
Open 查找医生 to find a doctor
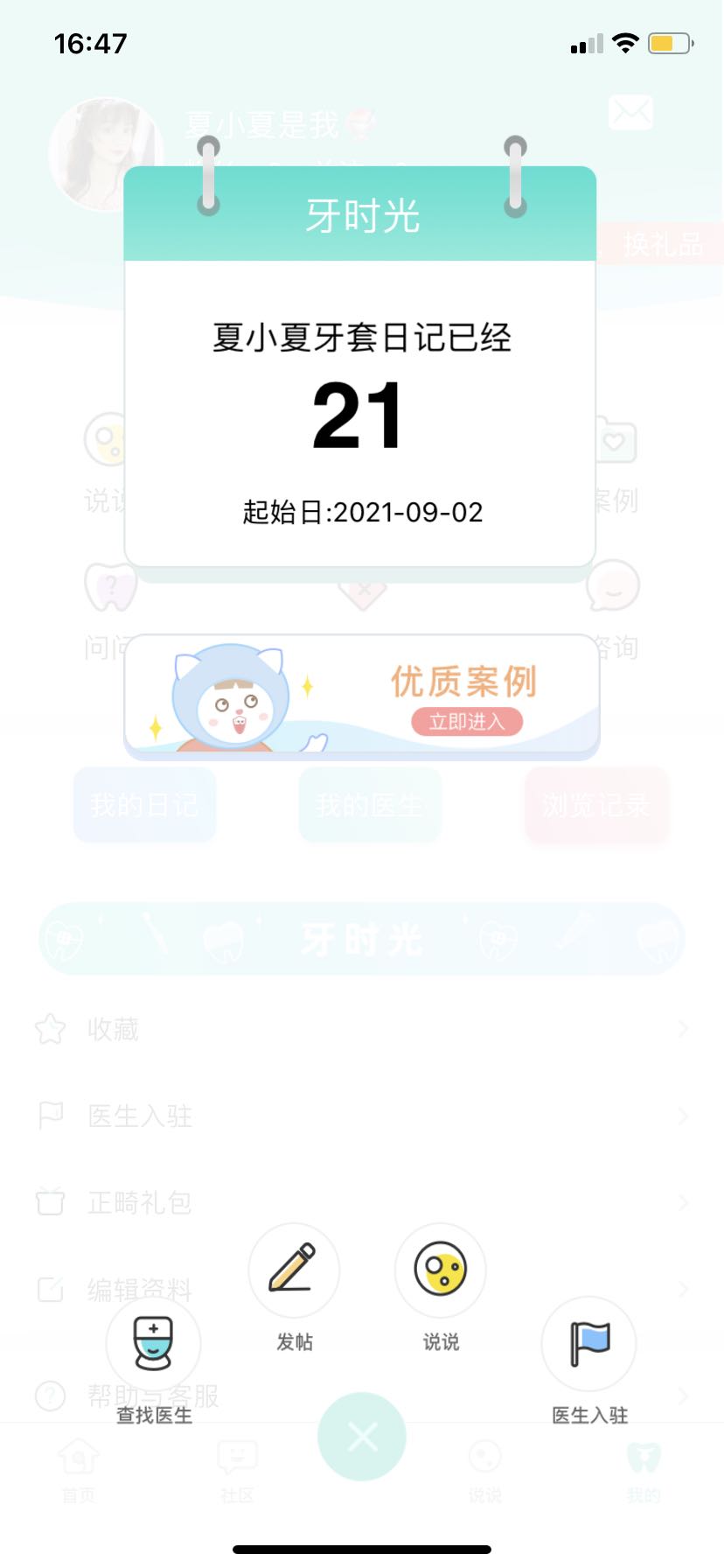153,1343
